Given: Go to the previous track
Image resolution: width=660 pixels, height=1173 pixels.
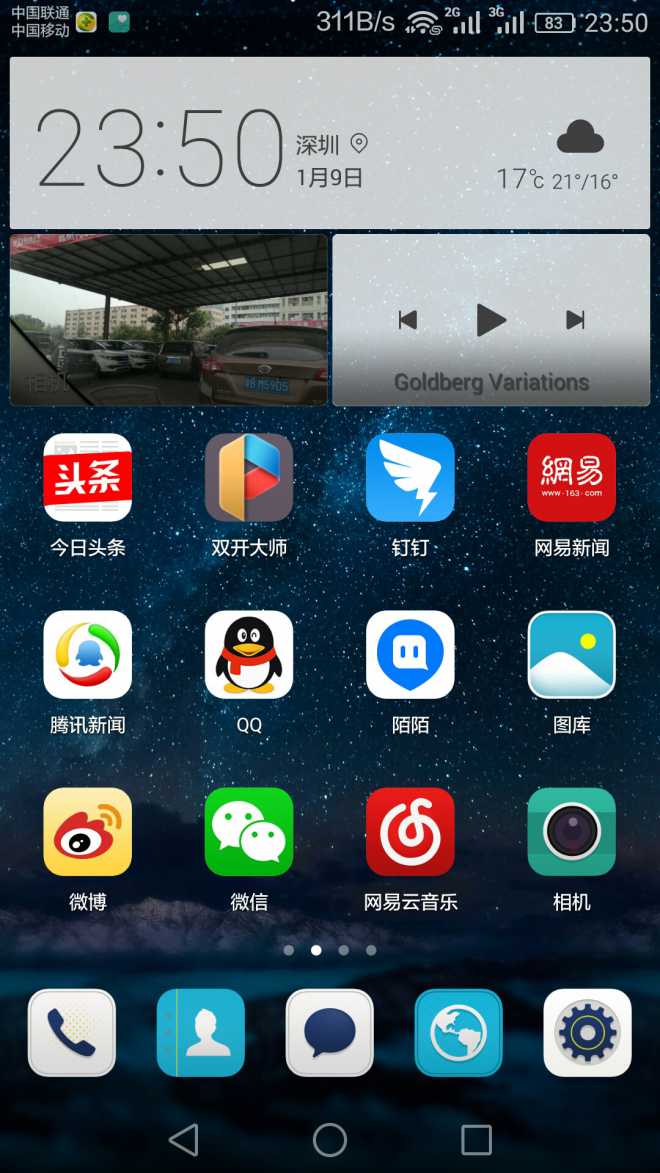Looking at the screenshot, I should point(407,320).
